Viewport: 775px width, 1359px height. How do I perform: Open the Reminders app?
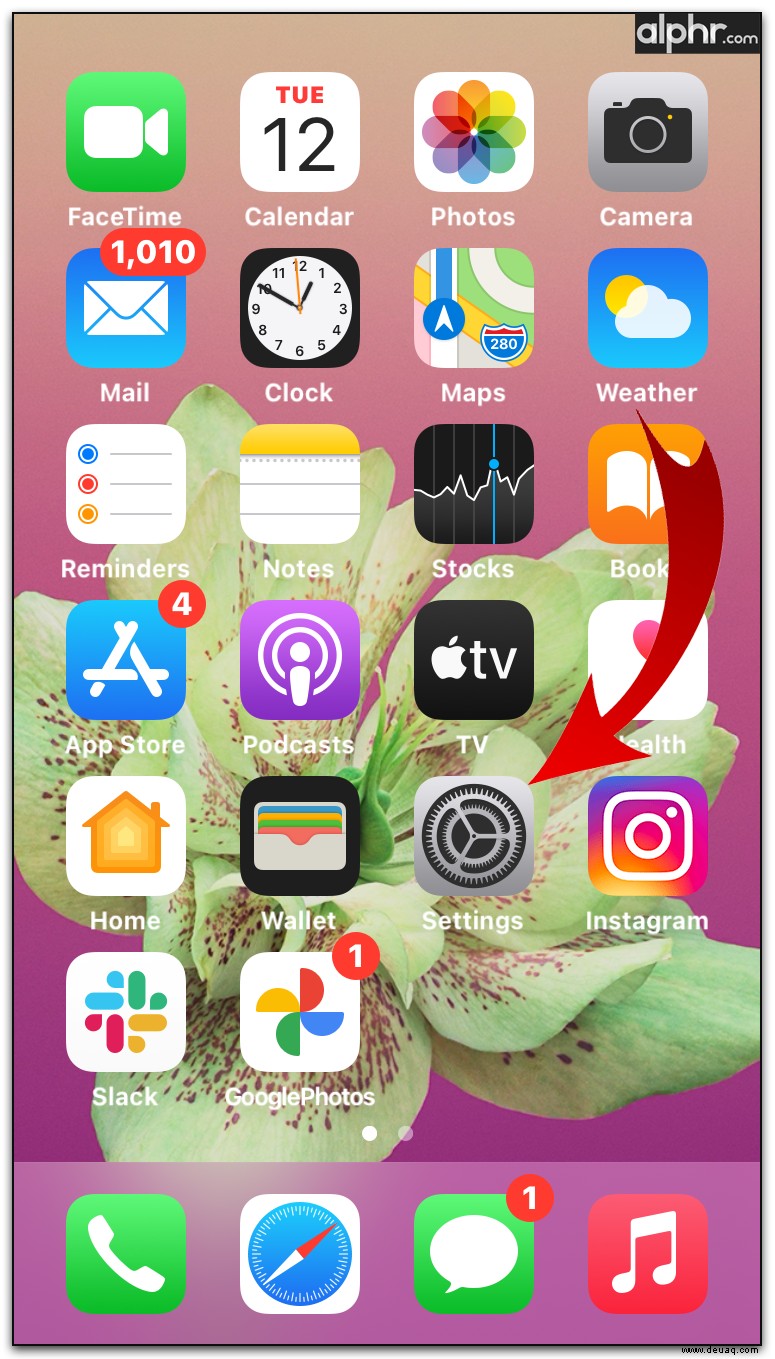pos(126,484)
